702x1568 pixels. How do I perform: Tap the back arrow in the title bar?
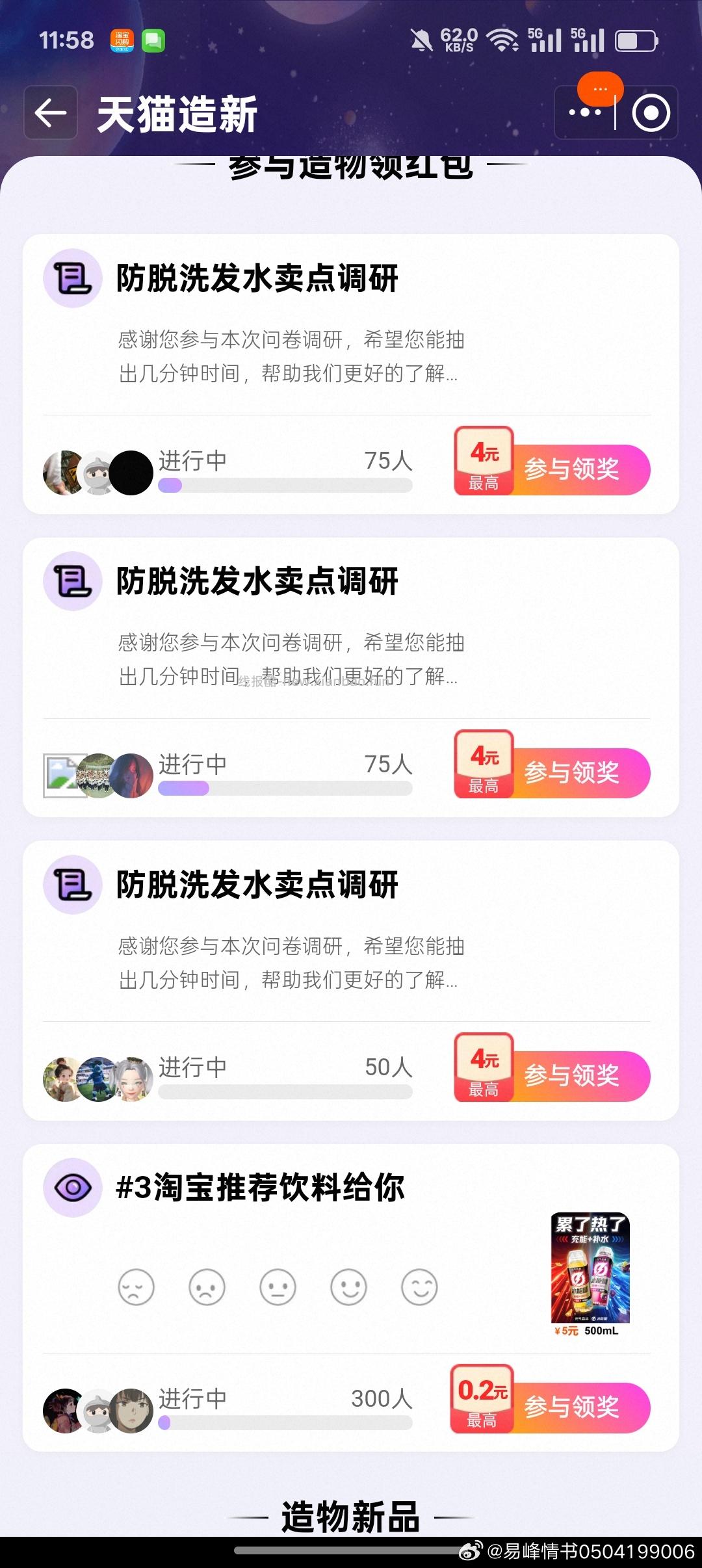[x=50, y=113]
